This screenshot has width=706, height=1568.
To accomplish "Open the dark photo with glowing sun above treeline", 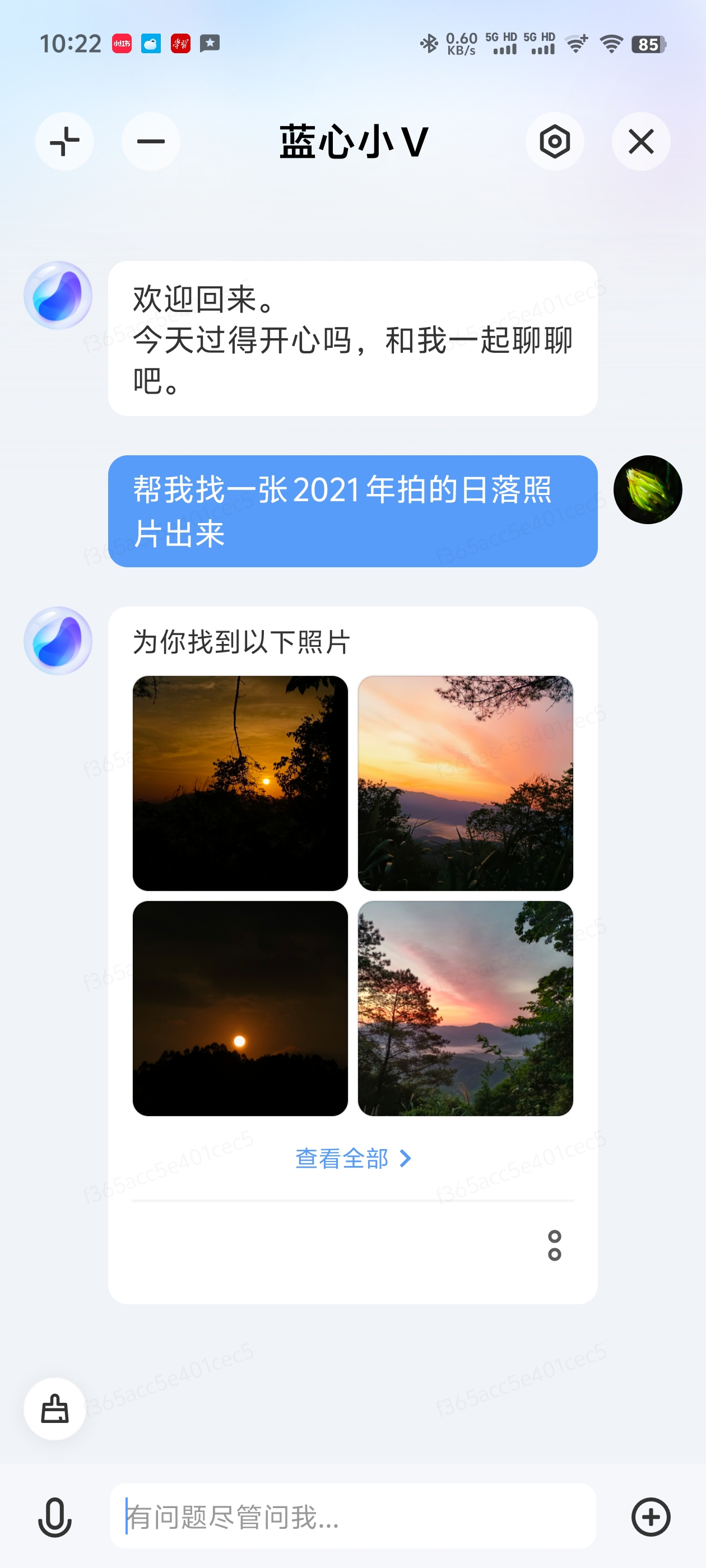I will pyautogui.click(x=240, y=1008).
